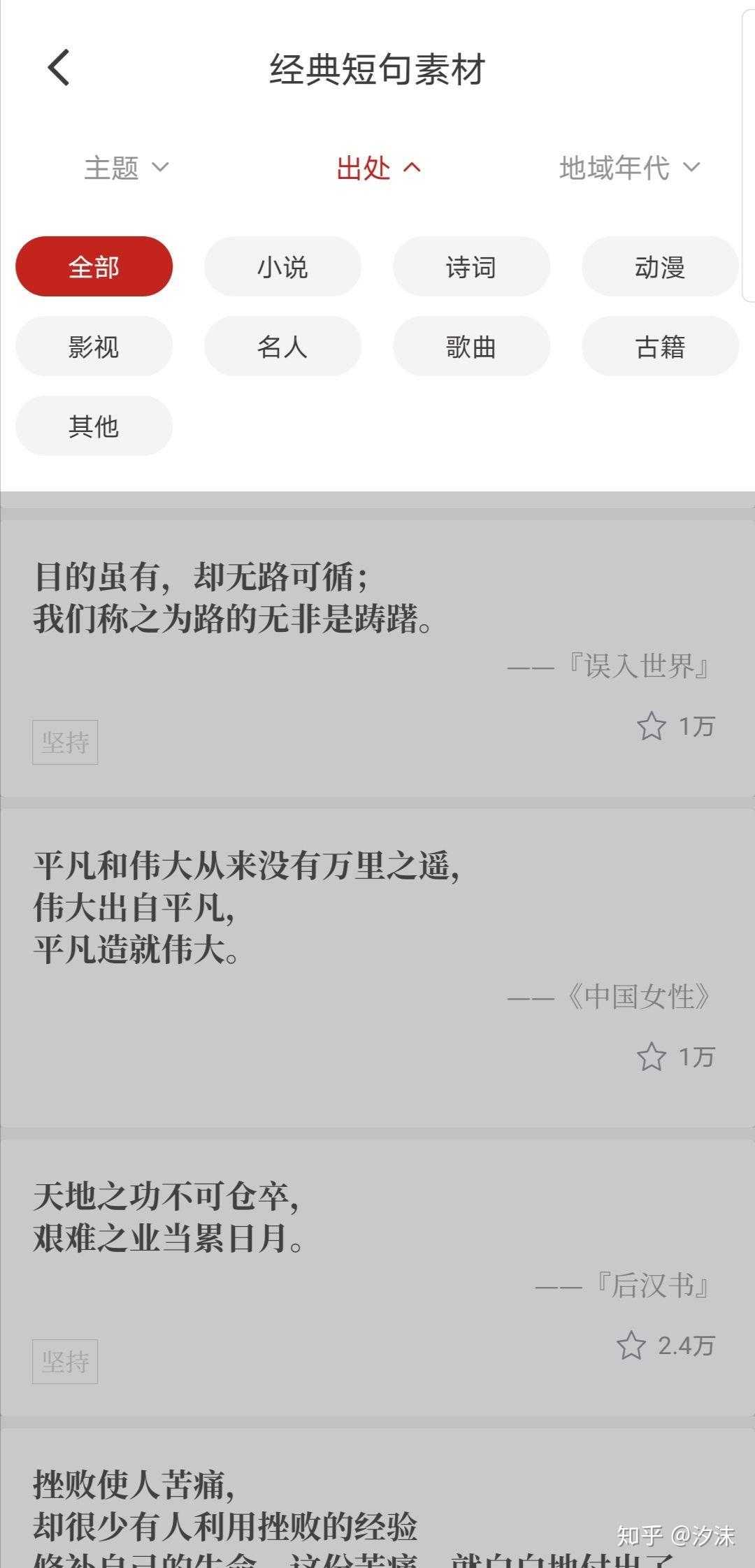Open the 平凡和伟大 quote card
This screenshot has height=1568, width=755.
(x=280, y=907)
